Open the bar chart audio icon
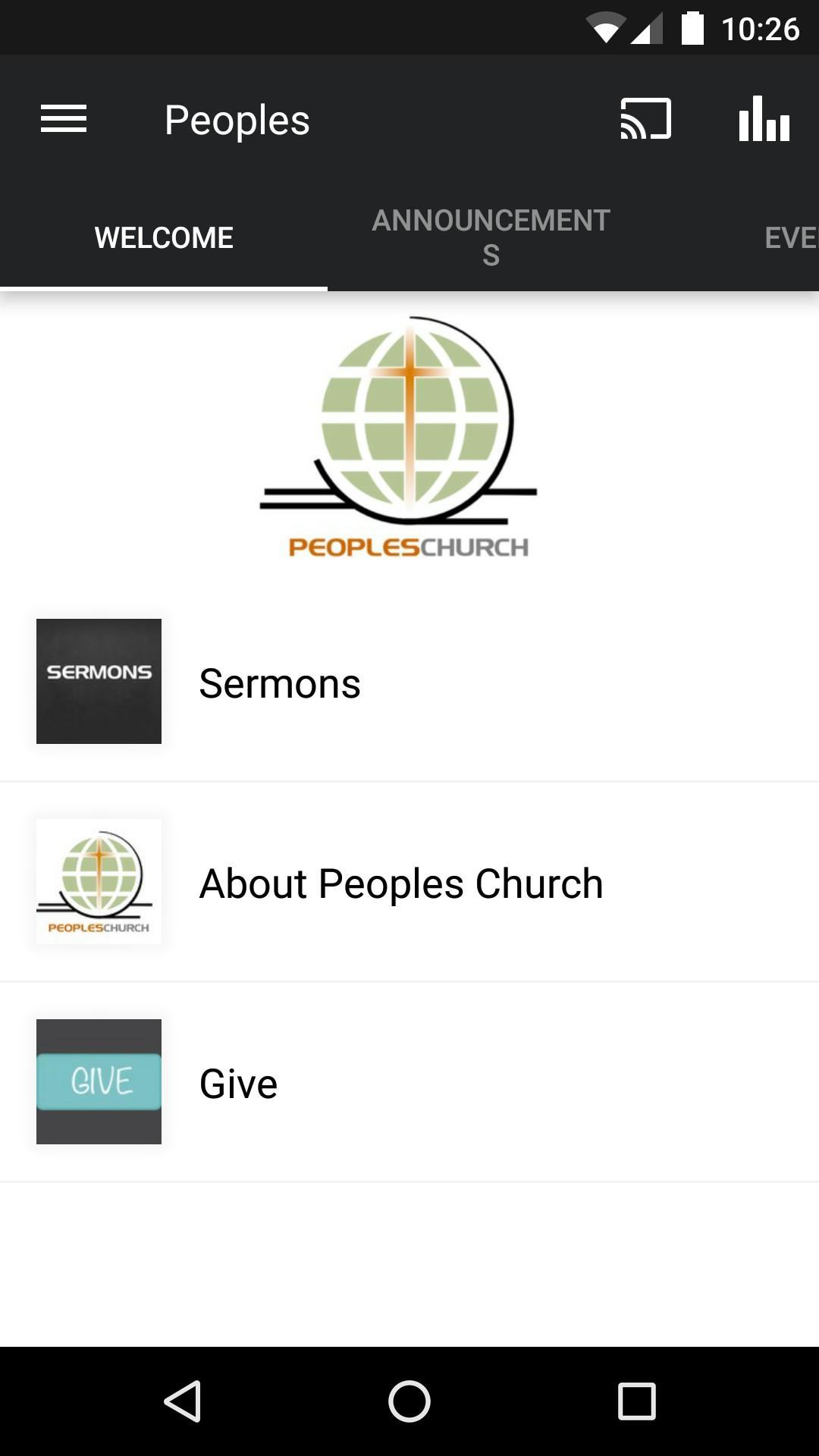This screenshot has width=819, height=1456. click(x=764, y=119)
